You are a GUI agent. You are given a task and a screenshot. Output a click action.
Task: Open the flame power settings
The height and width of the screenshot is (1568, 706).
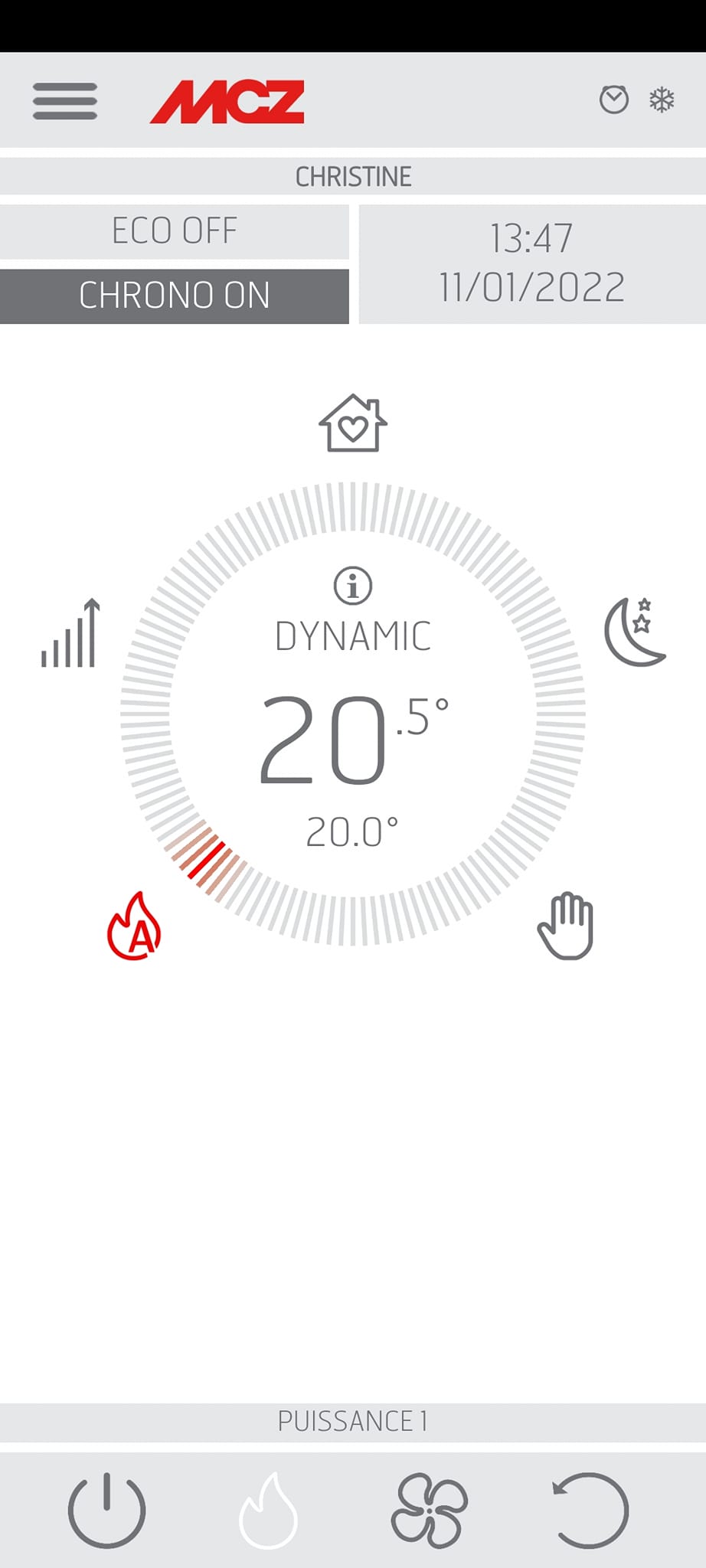click(268, 1510)
